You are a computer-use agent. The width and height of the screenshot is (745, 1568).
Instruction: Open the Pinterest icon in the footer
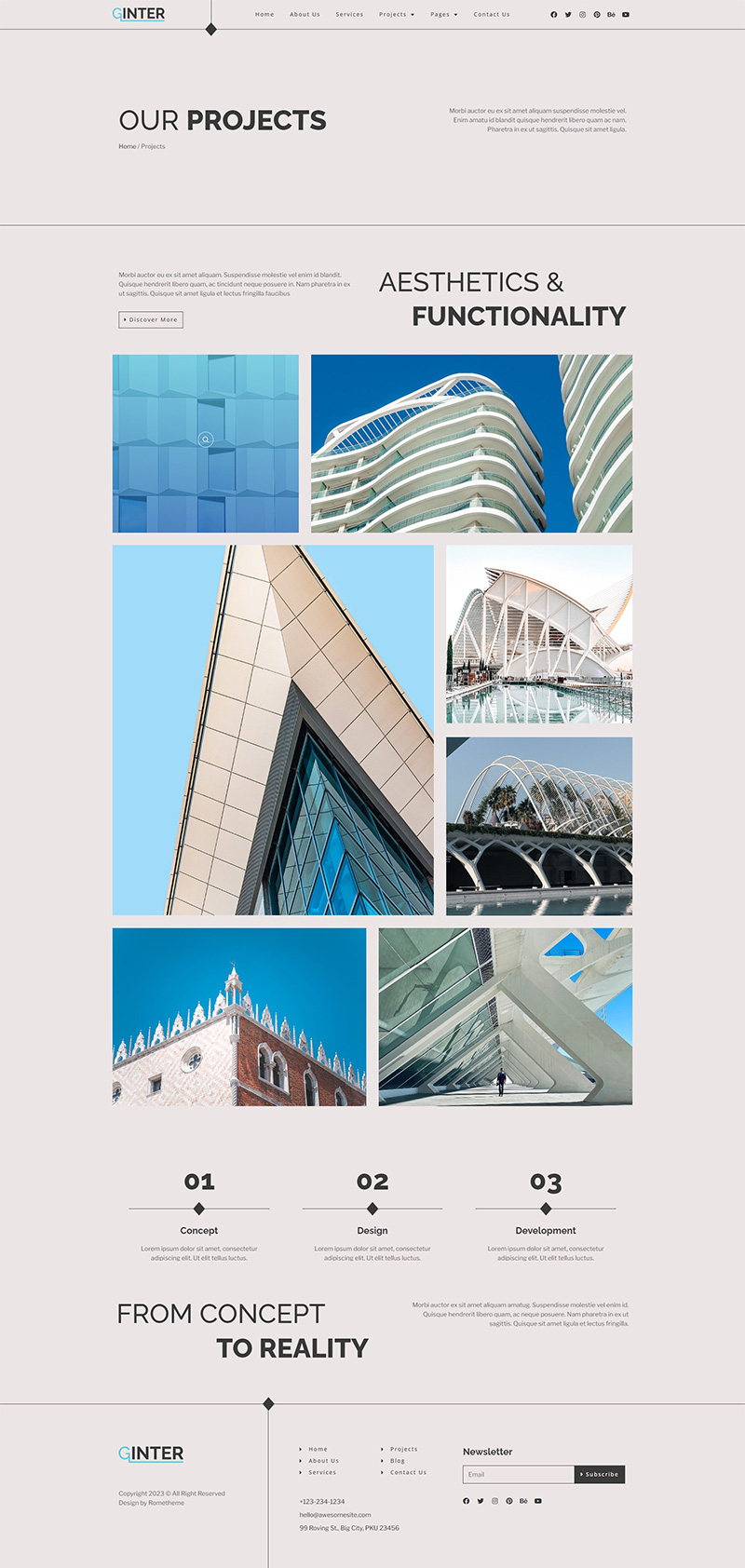coord(509,1501)
